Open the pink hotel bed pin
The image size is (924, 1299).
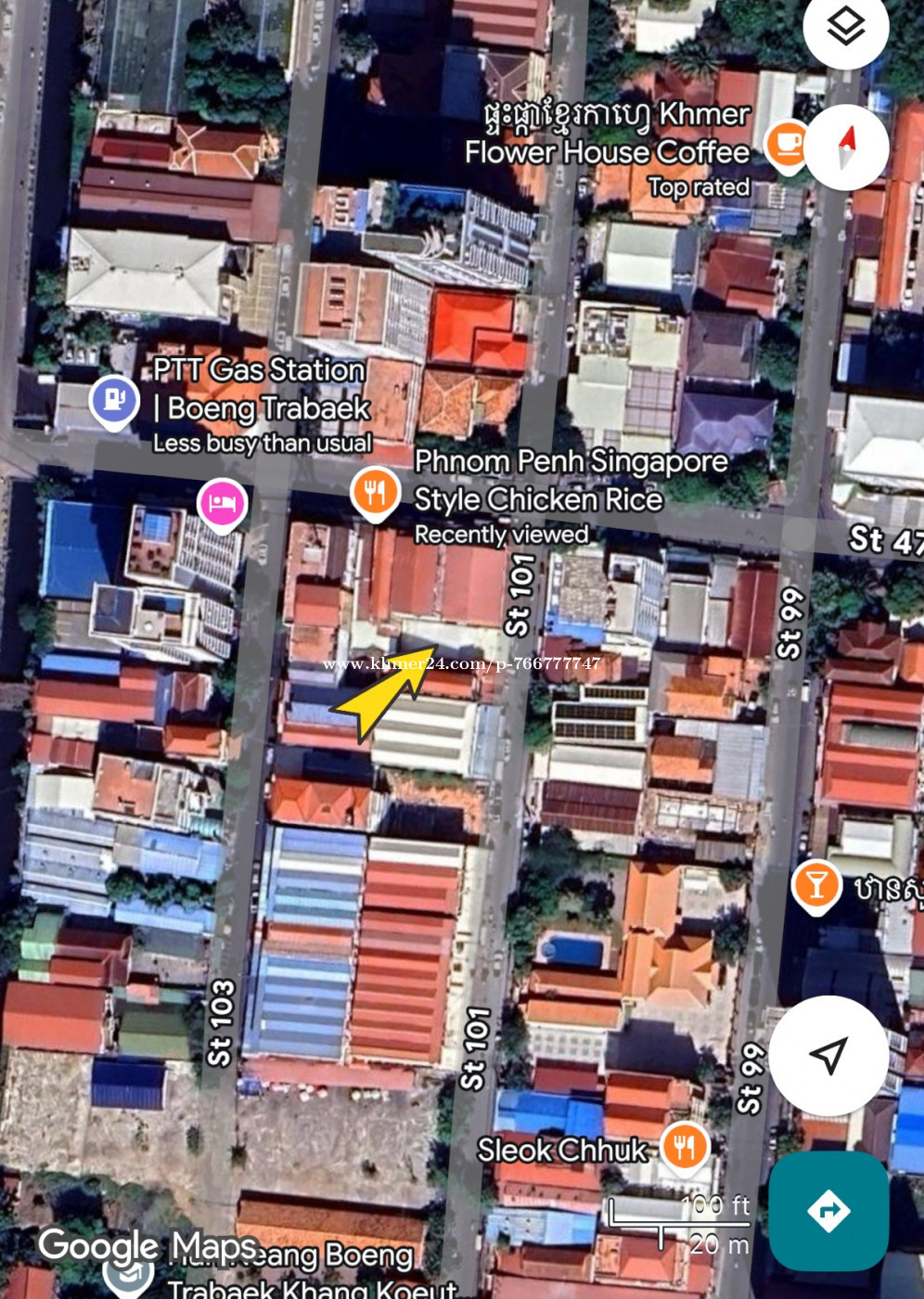223,503
